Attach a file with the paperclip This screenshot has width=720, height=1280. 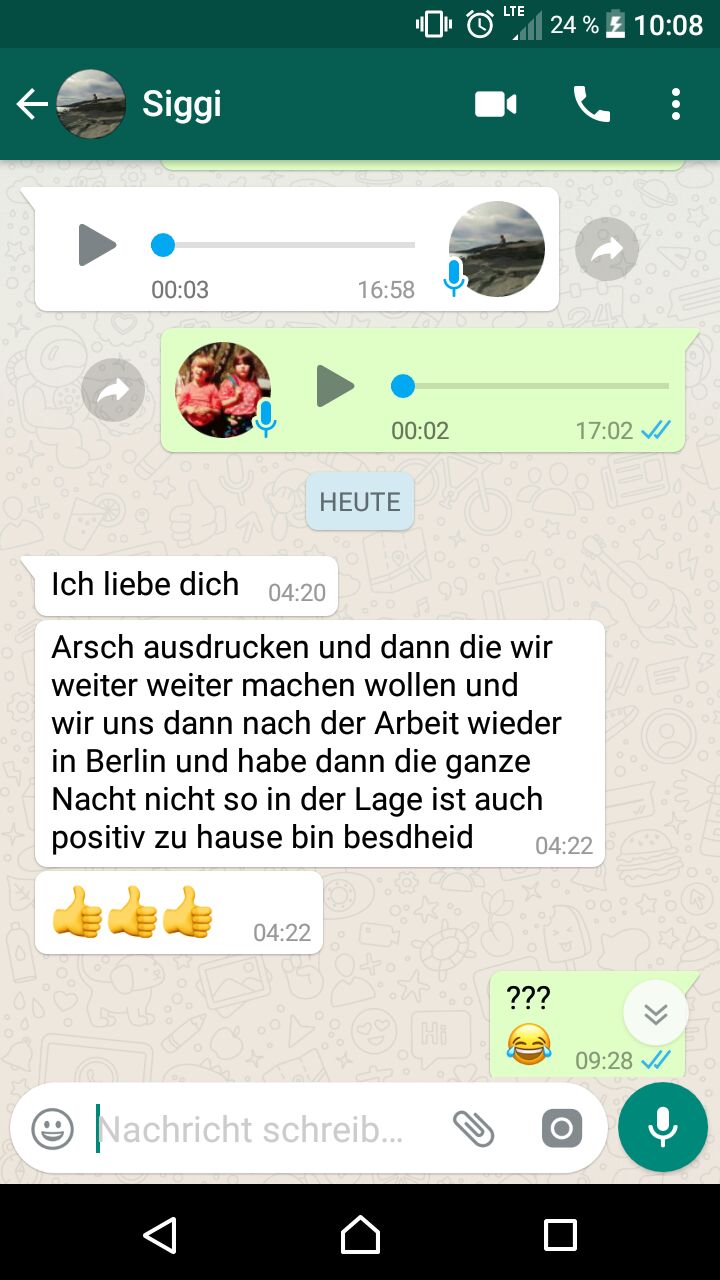click(473, 1129)
